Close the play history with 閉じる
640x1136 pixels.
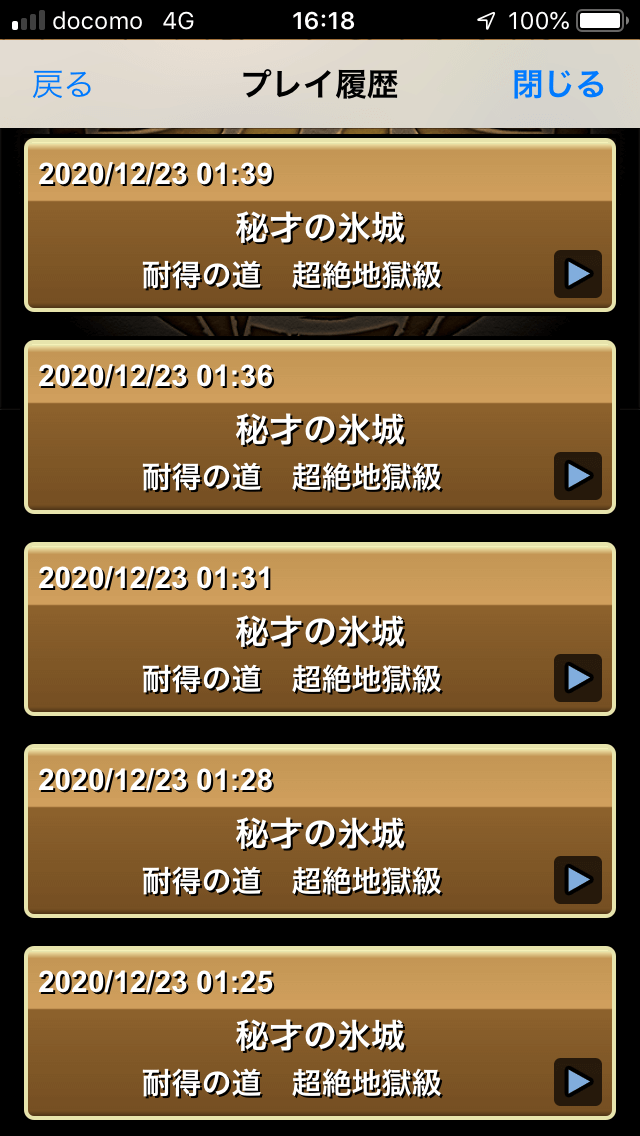[x=559, y=85]
